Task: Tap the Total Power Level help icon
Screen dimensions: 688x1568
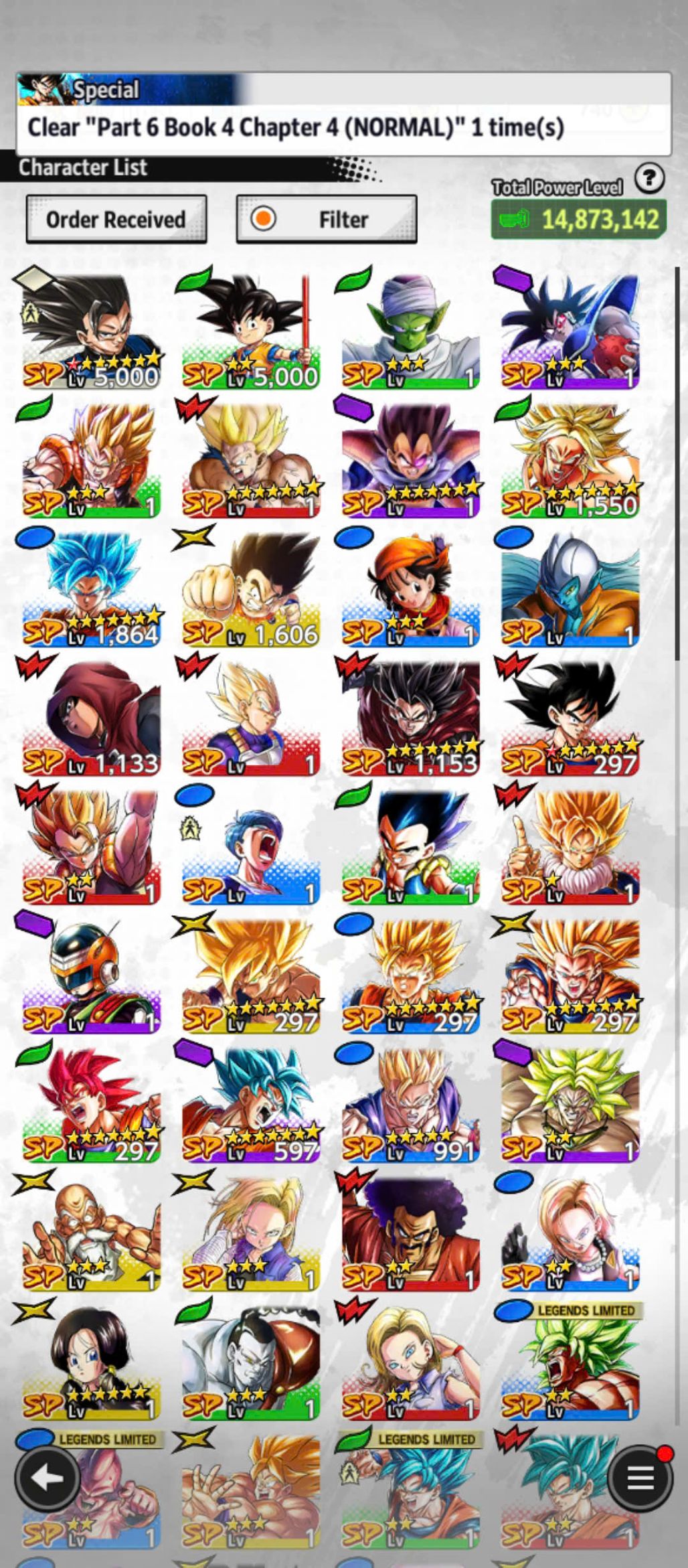Action: click(649, 179)
